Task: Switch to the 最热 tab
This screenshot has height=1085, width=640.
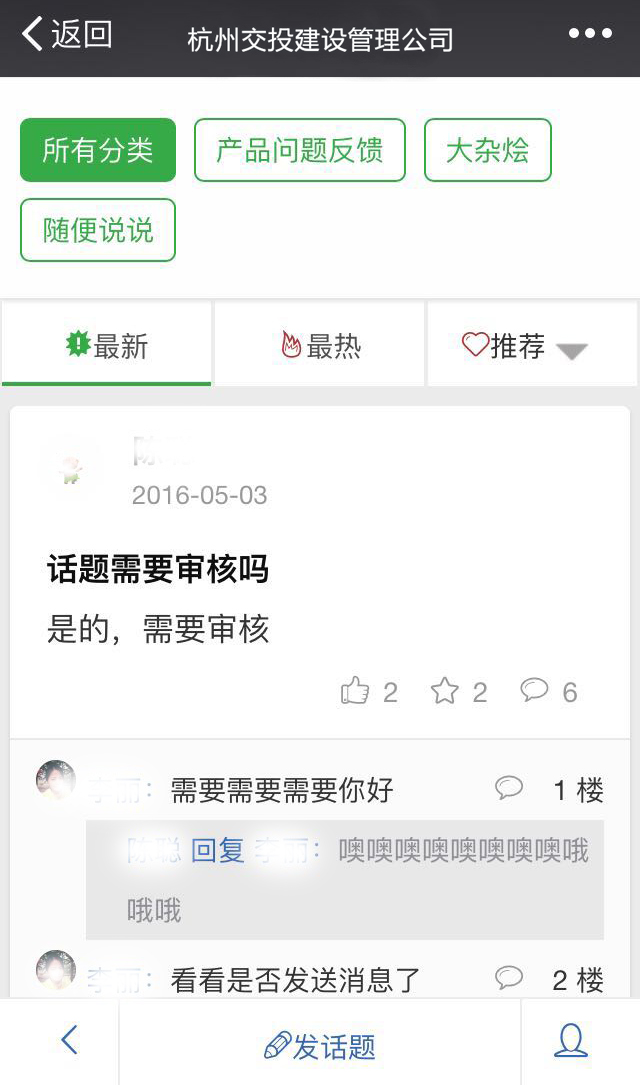Action: click(x=320, y=345)
